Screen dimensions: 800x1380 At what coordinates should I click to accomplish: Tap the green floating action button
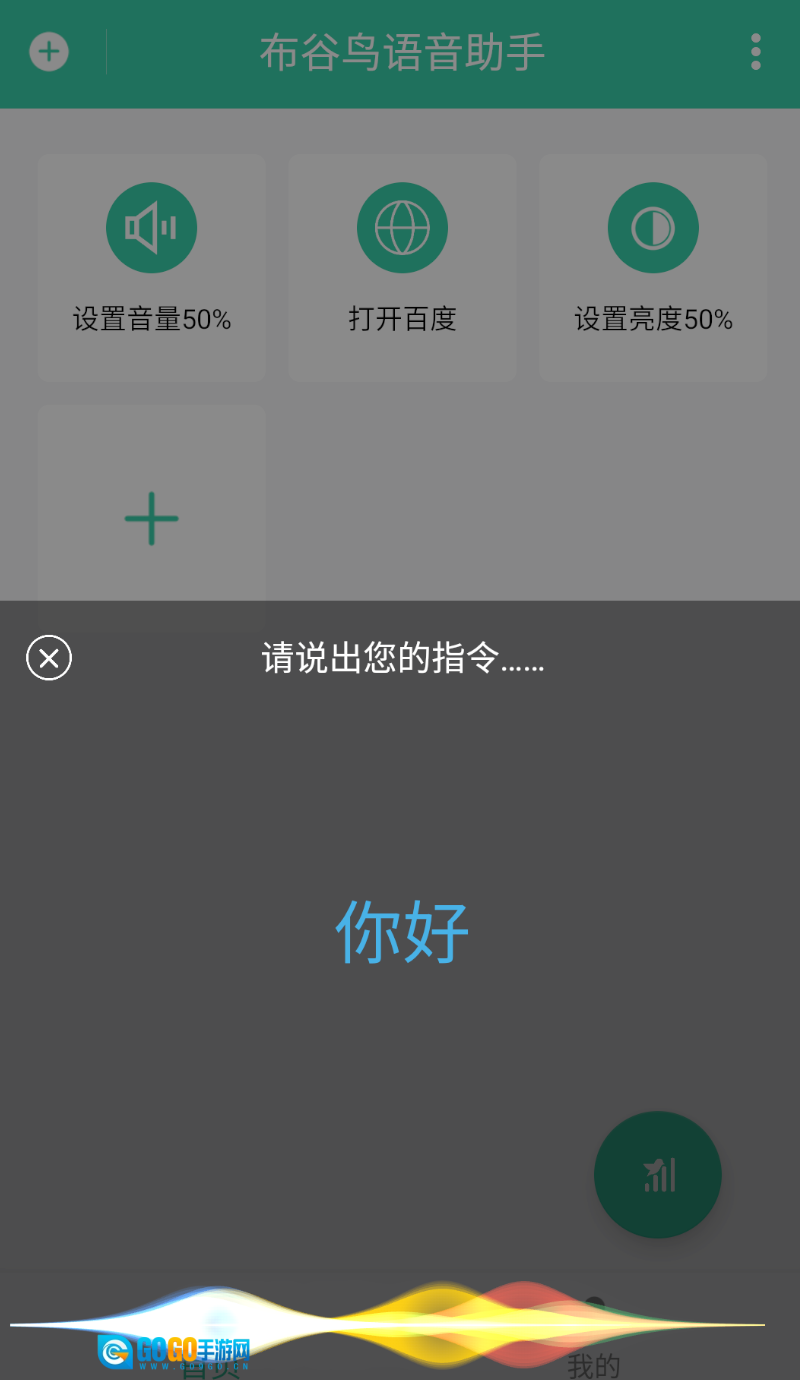click(x=658, y=1175)
